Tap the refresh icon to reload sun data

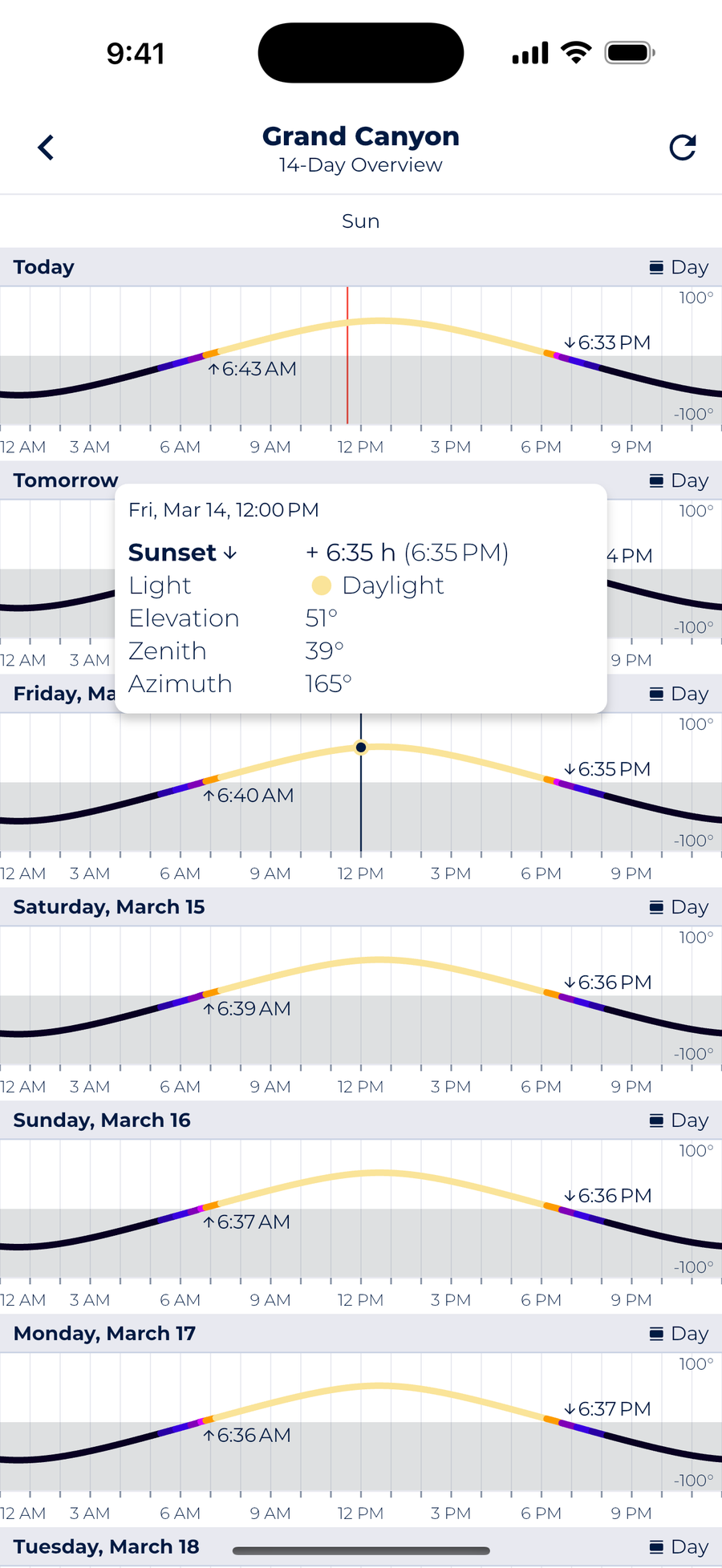pyautogui.click(x=681, y=147)
